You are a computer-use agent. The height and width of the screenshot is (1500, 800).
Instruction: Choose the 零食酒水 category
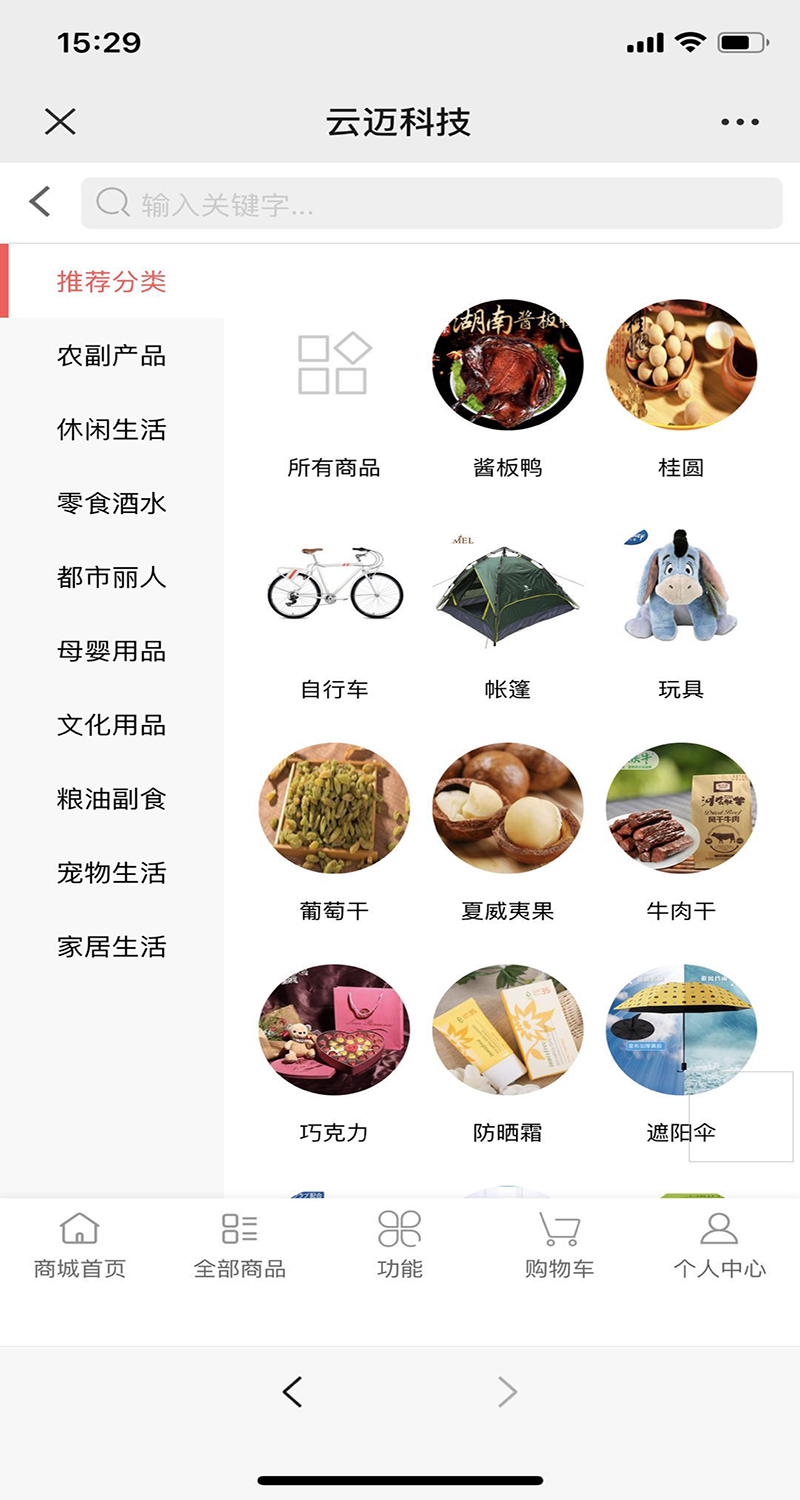[x=111, y=503]
